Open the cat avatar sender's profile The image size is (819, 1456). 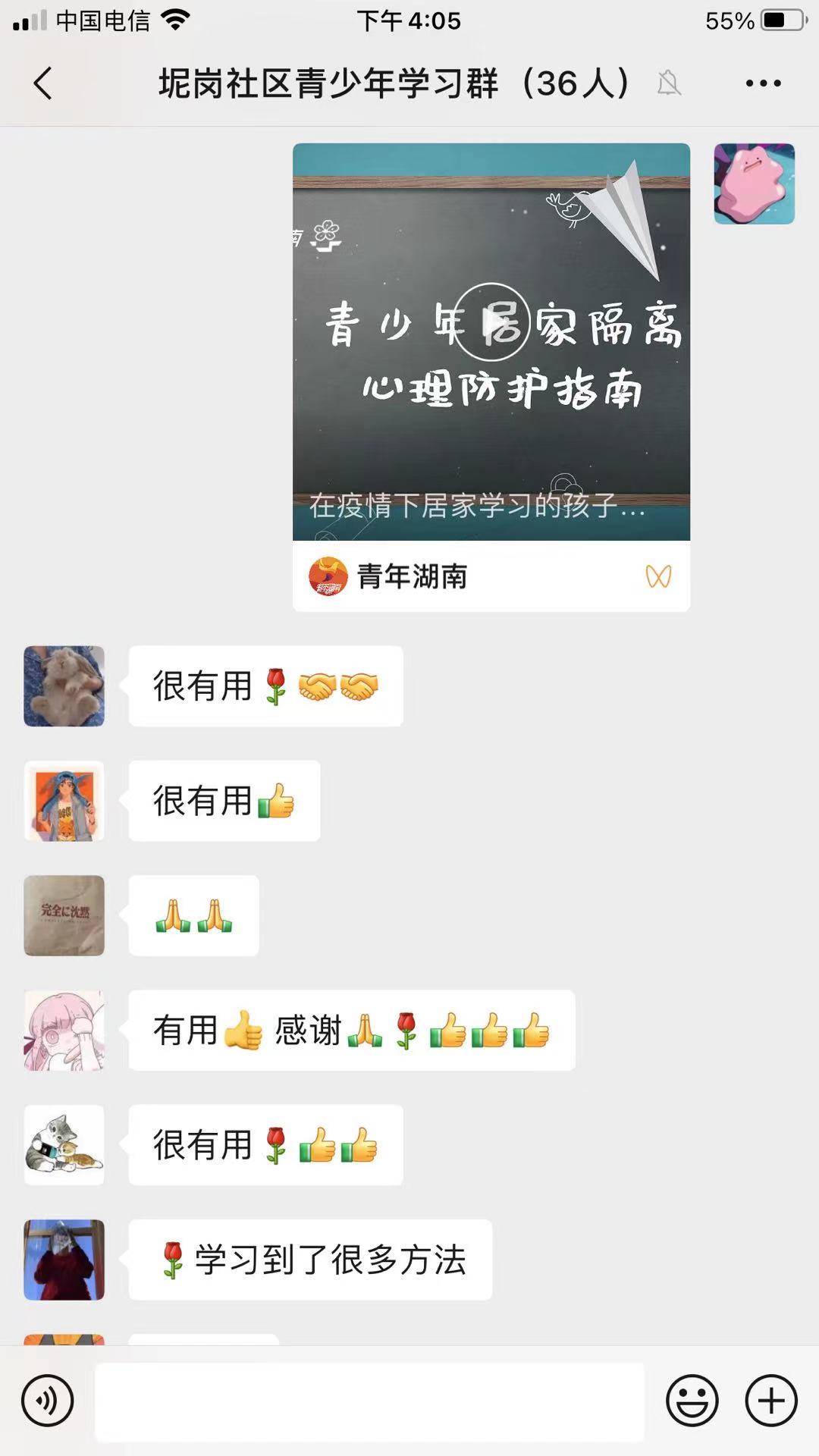[x=64, y=1144]
